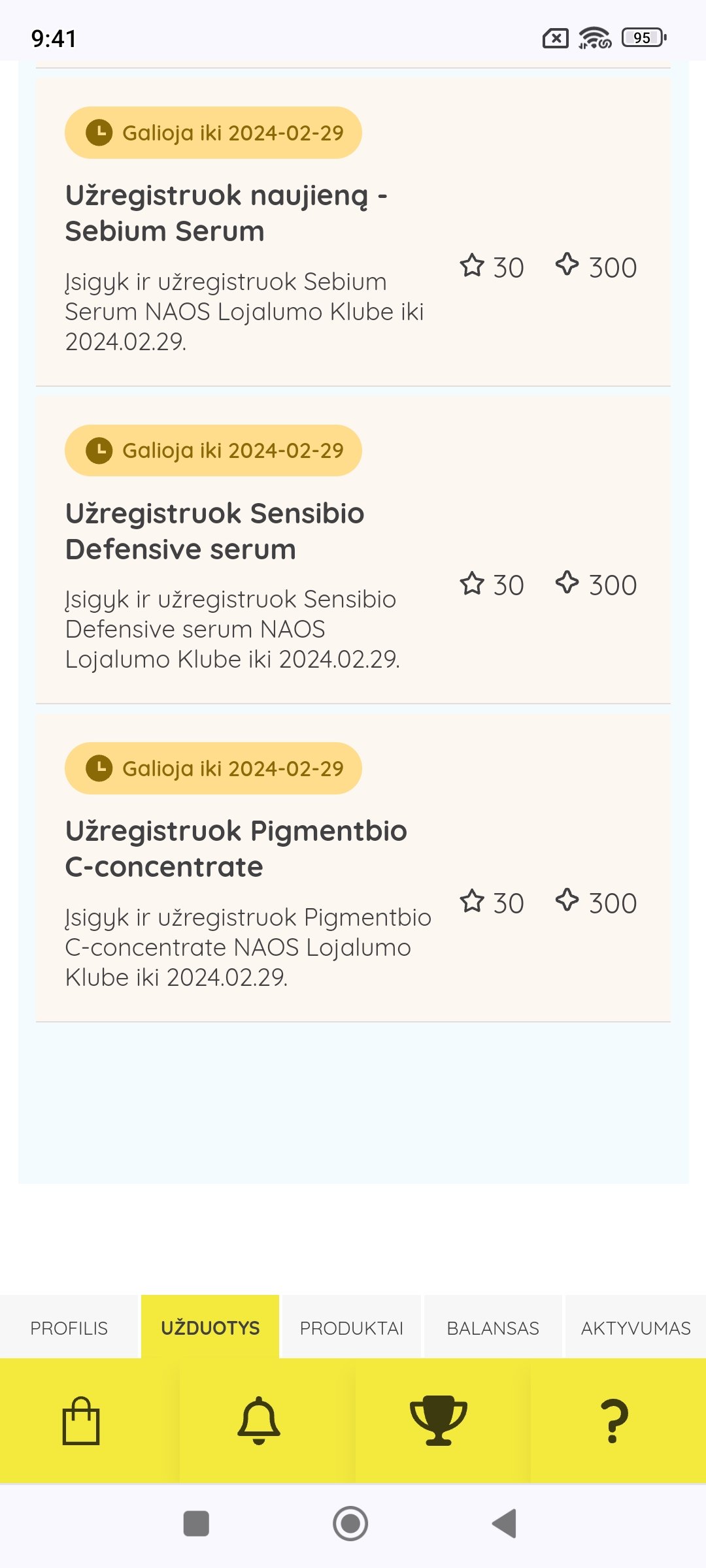Tap the system home button
The width and height of the screenshot is (706, 1568).
pos(350,1524)
